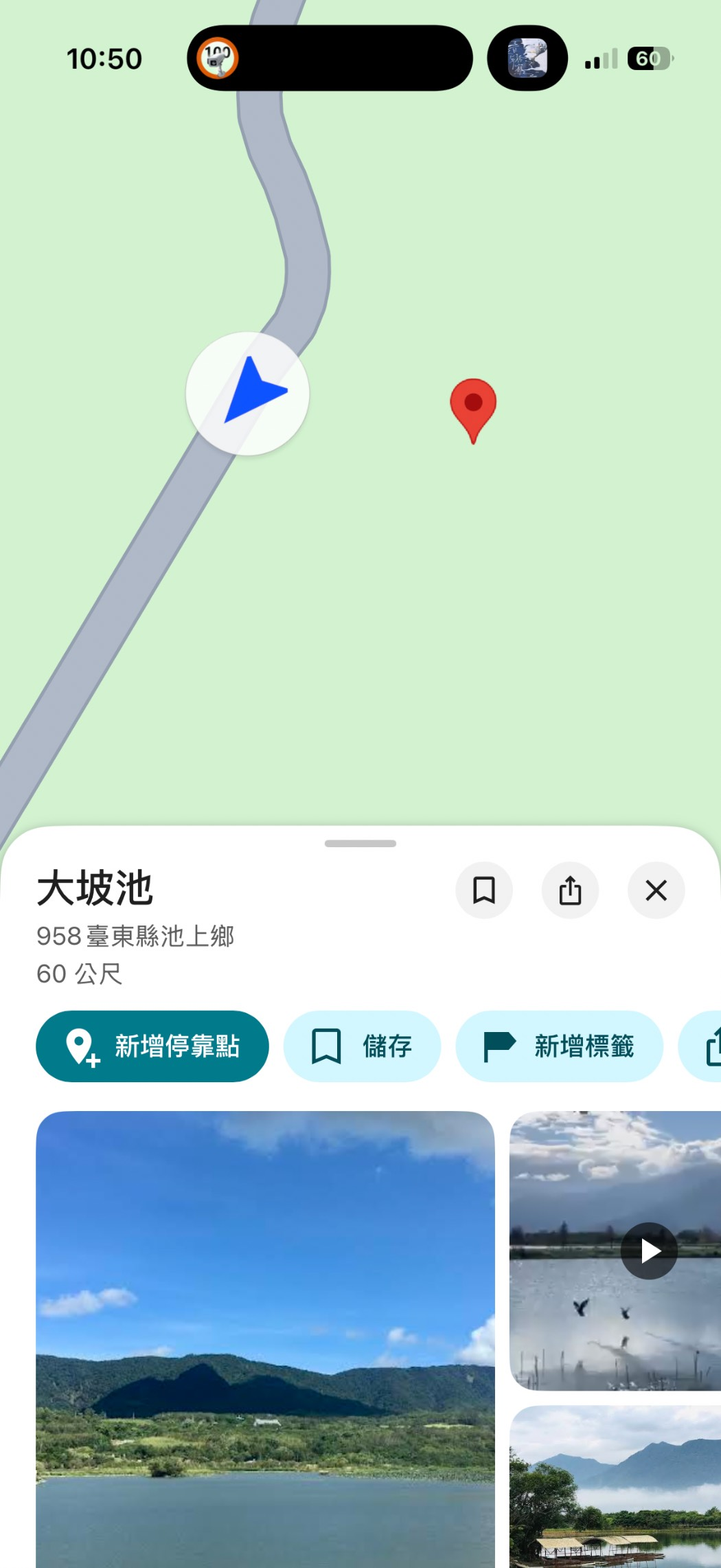Select the 新增標籤 chip
The height and width of the screenshot is (1568, 721).
(x=559, y=1046)
